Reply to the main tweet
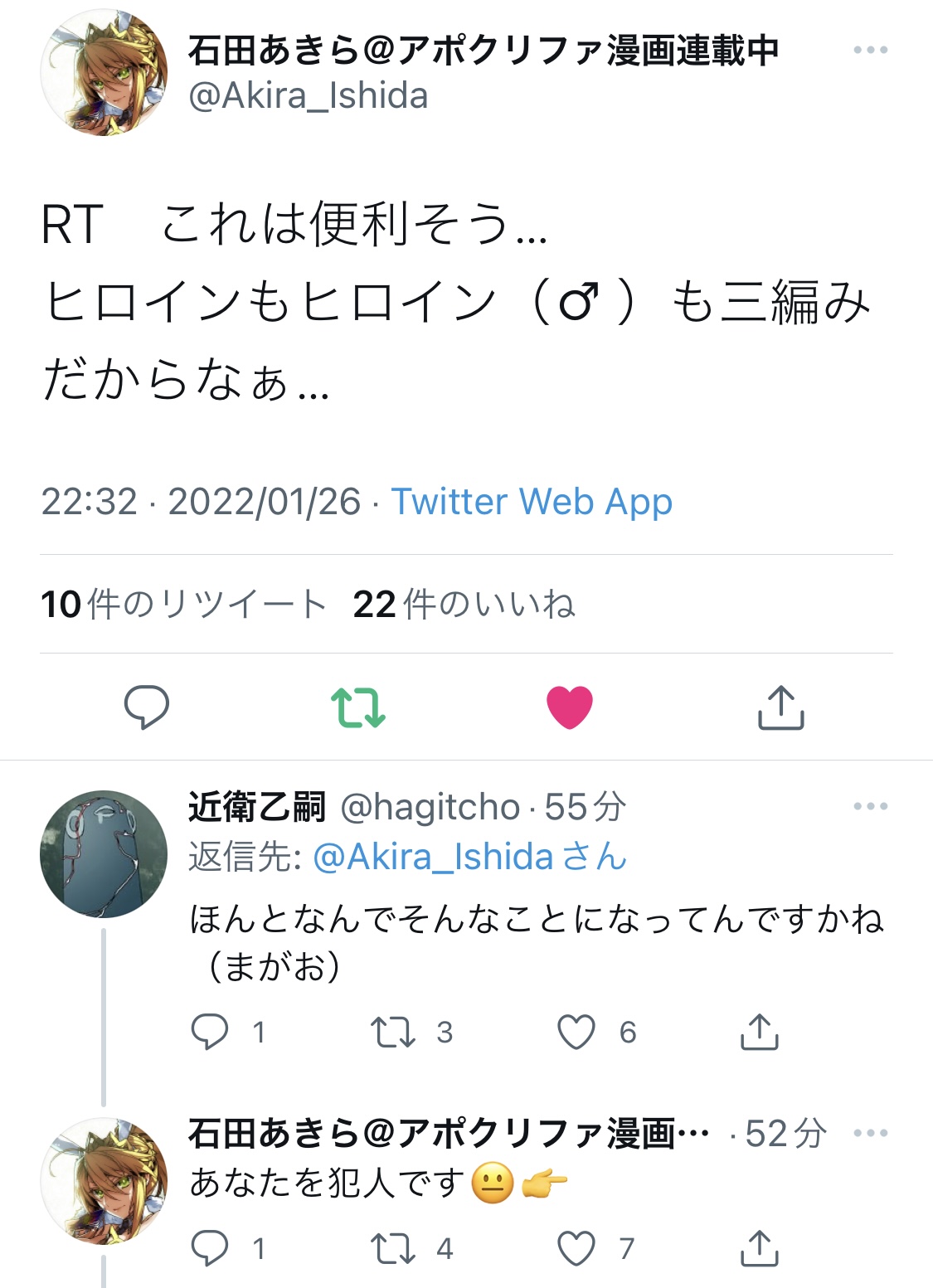 click(x=147, y=707)
